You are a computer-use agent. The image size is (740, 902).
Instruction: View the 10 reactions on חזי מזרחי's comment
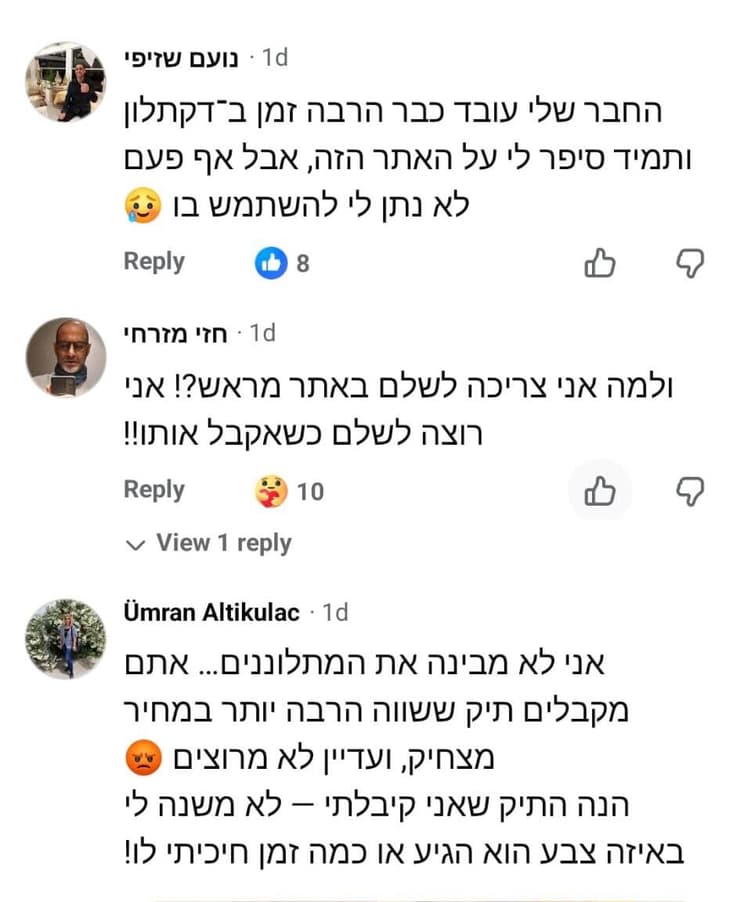[290, 491]
